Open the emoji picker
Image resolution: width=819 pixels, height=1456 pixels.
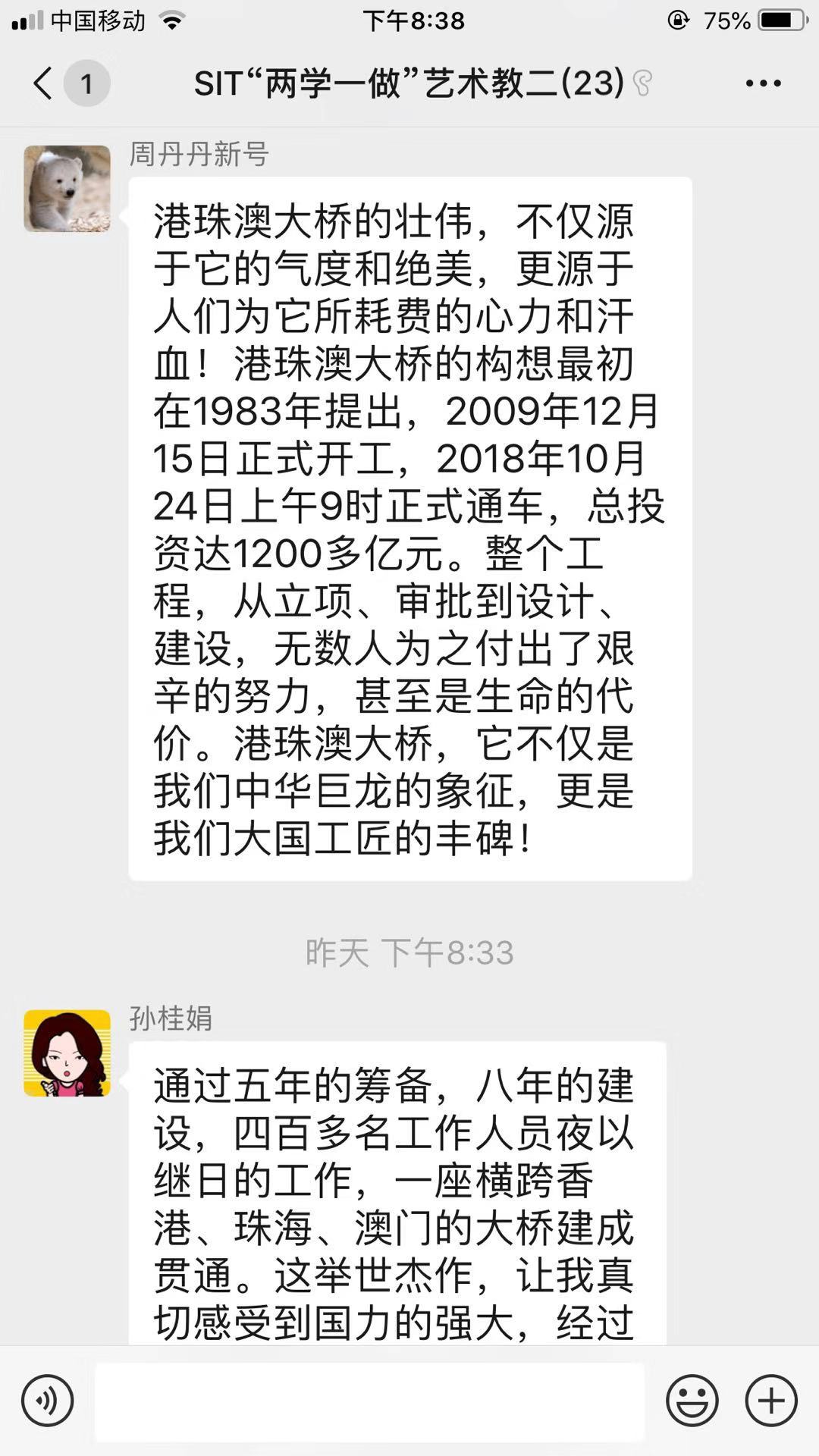[692, 1401]
